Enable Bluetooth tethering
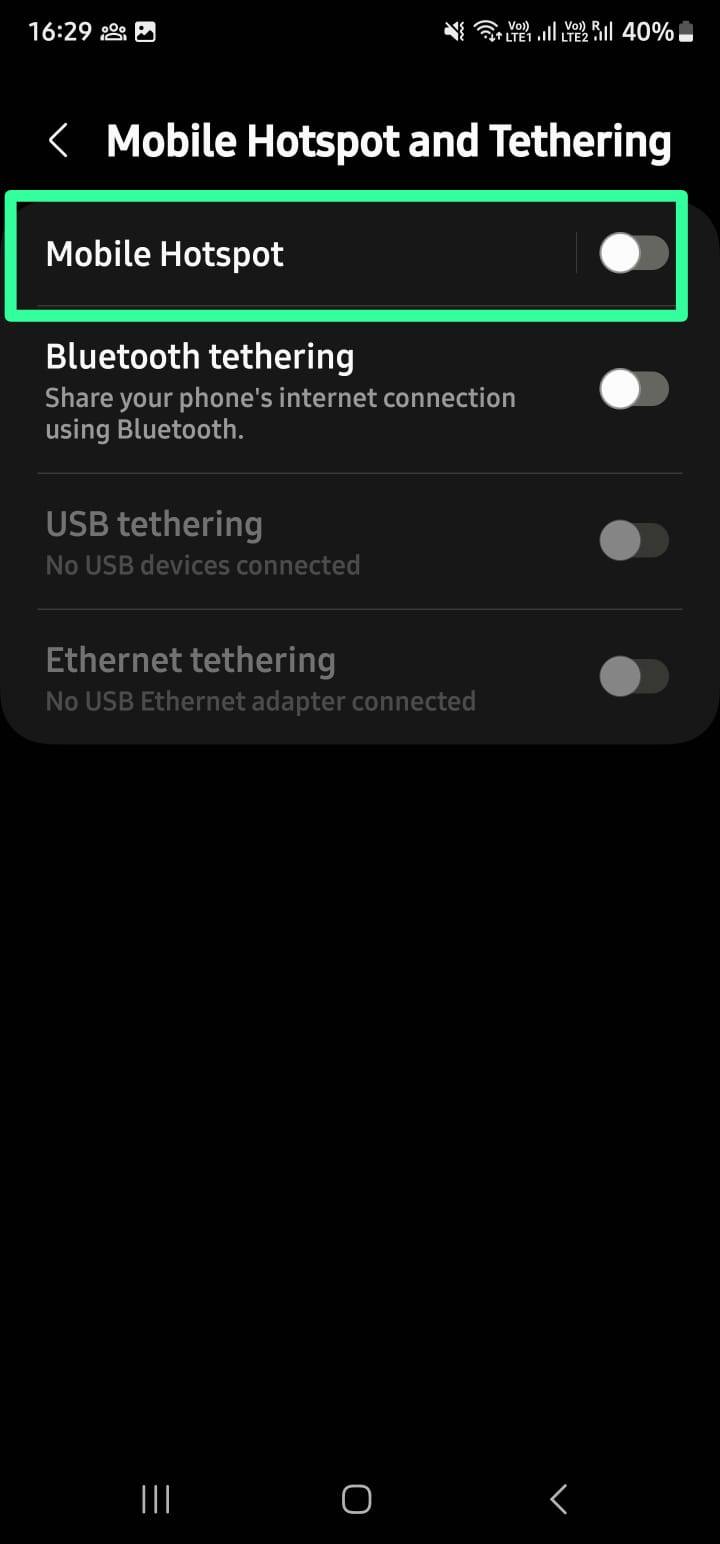The image size is (720, 1544). coord(633,389)
